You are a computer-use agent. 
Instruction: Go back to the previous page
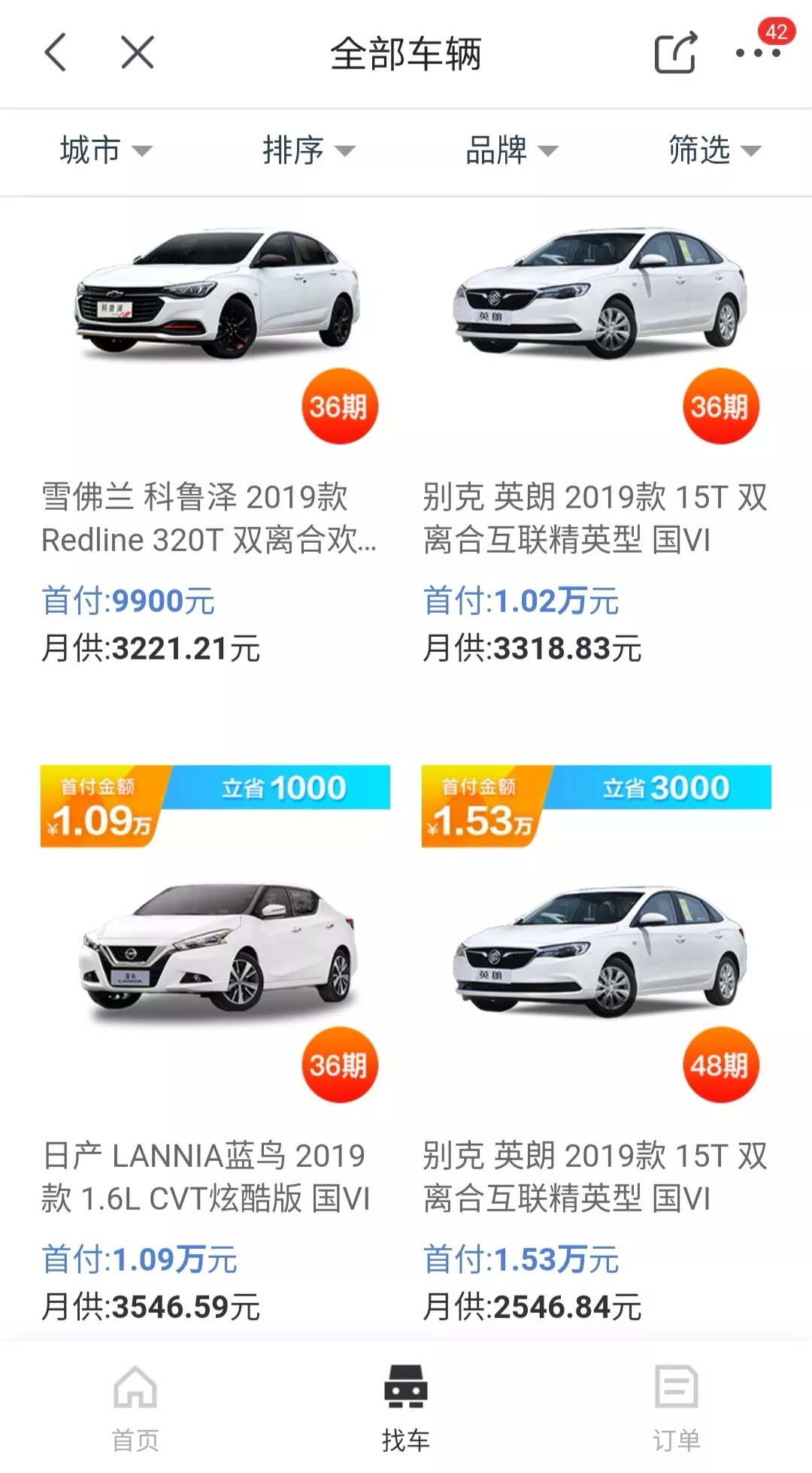(x=56, y=53)
